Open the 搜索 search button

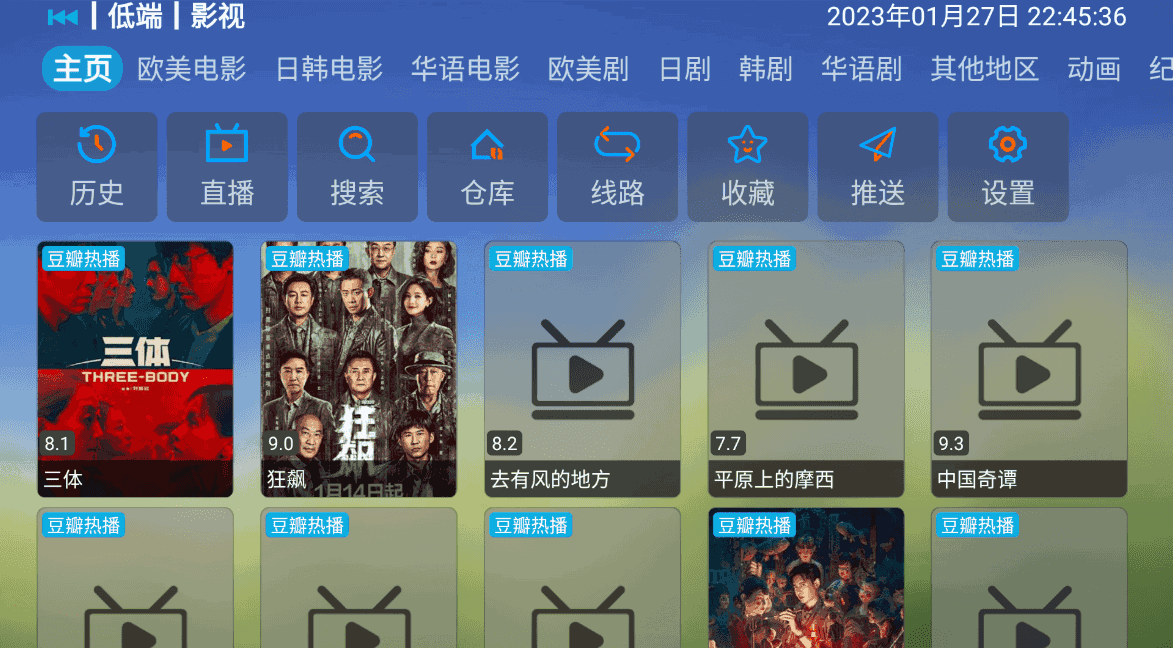pyautogui.click(x=357, y=167)
